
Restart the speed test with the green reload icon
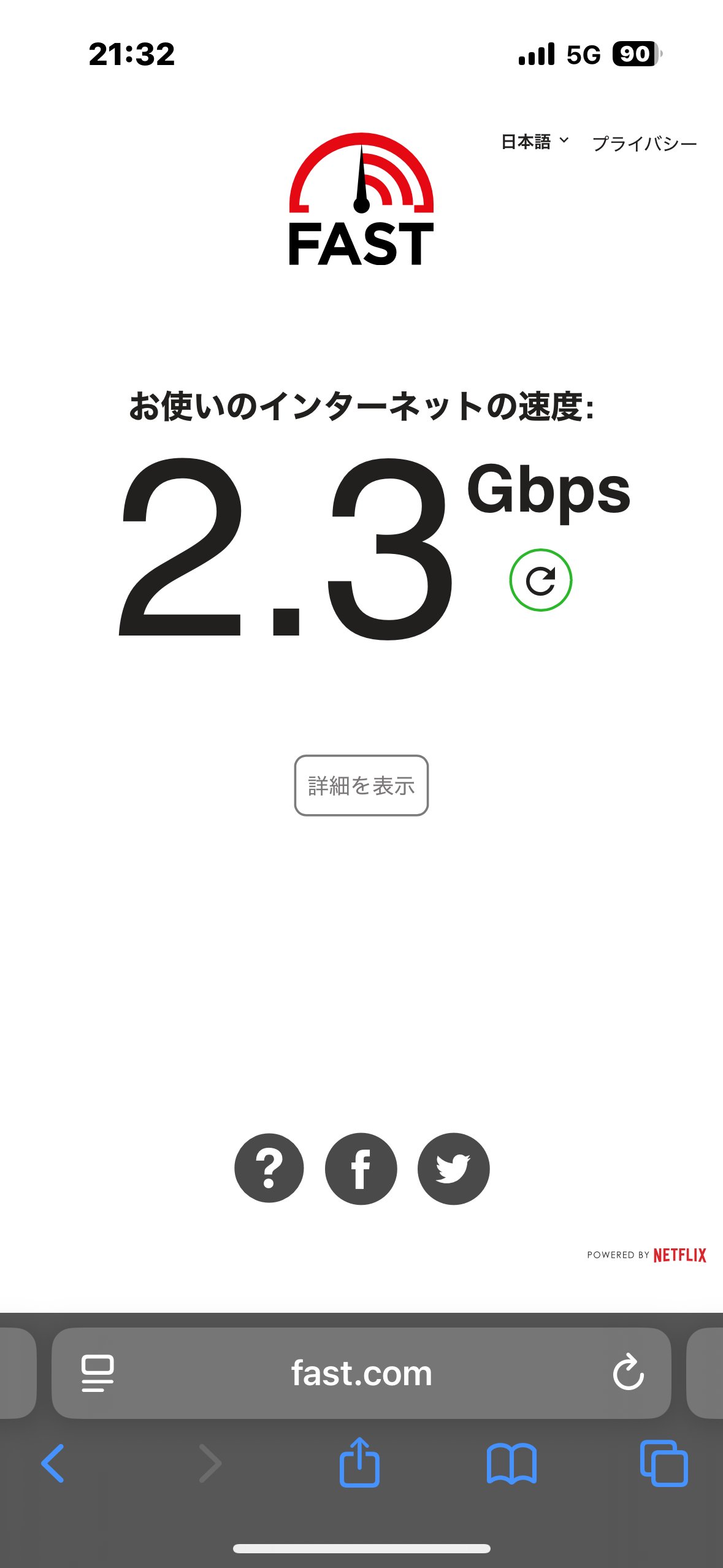[541, 580]
